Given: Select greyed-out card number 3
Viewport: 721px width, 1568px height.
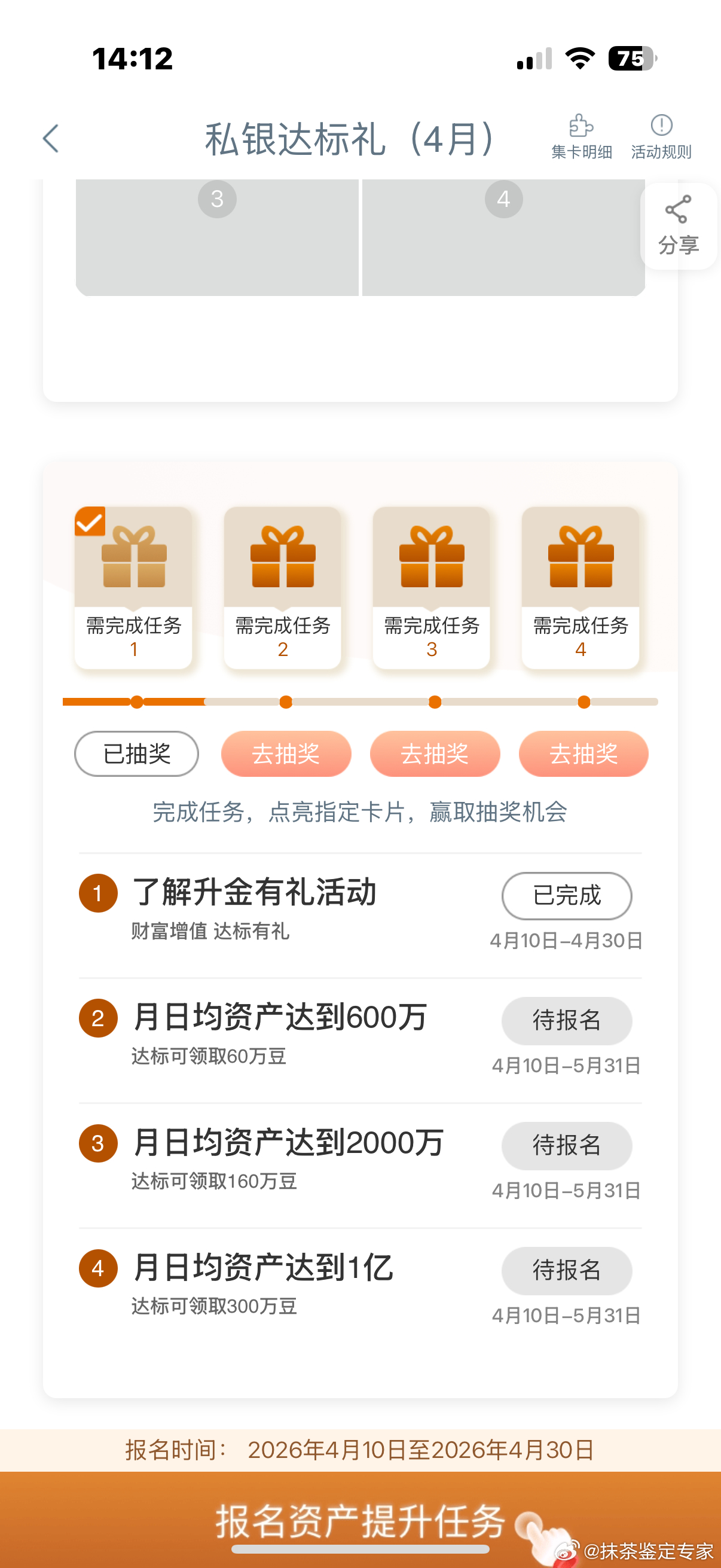Looking at the screenshot, I should point(217,237).
